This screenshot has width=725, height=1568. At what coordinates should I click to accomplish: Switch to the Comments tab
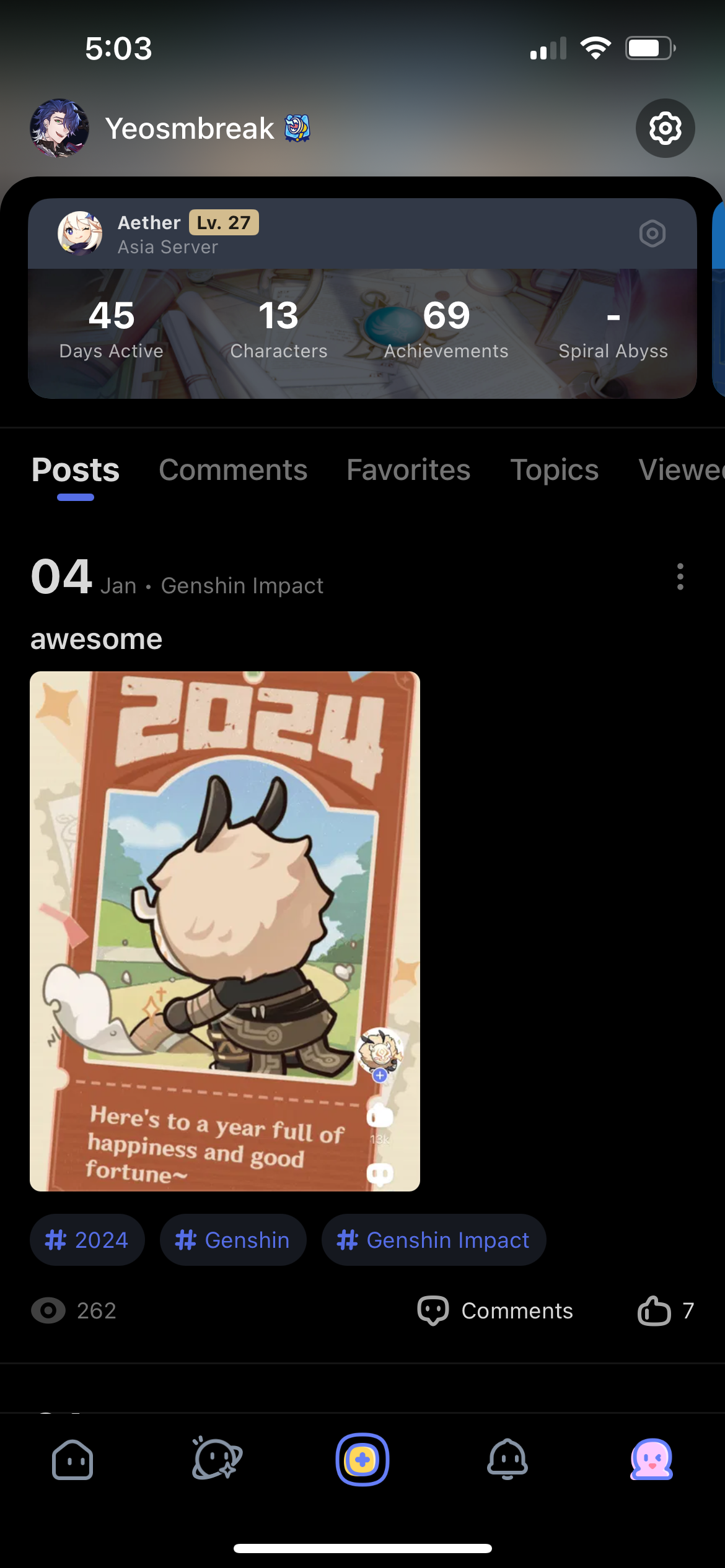tap(233, 470)
